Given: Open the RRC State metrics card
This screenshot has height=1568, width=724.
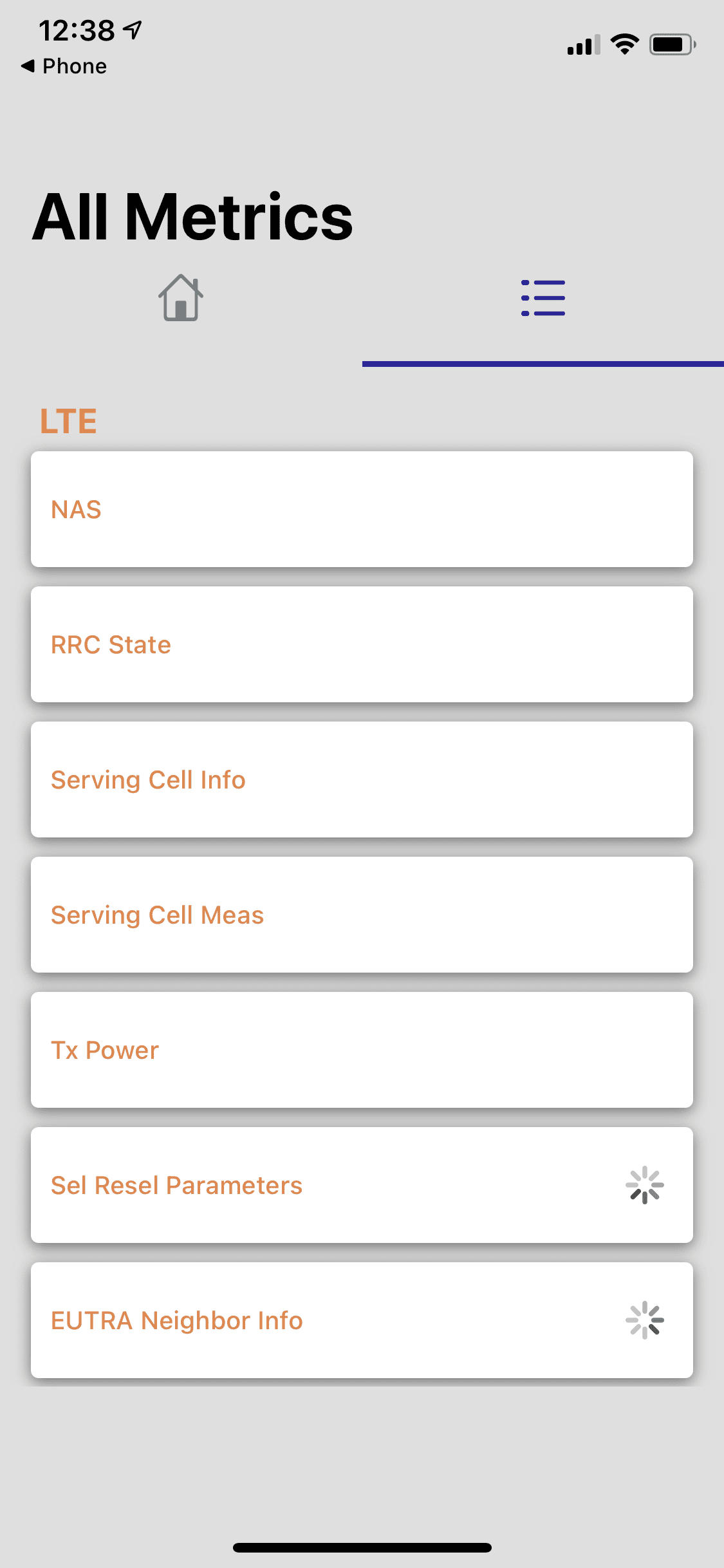Looking at the screenshot, I should pos(362,644).
